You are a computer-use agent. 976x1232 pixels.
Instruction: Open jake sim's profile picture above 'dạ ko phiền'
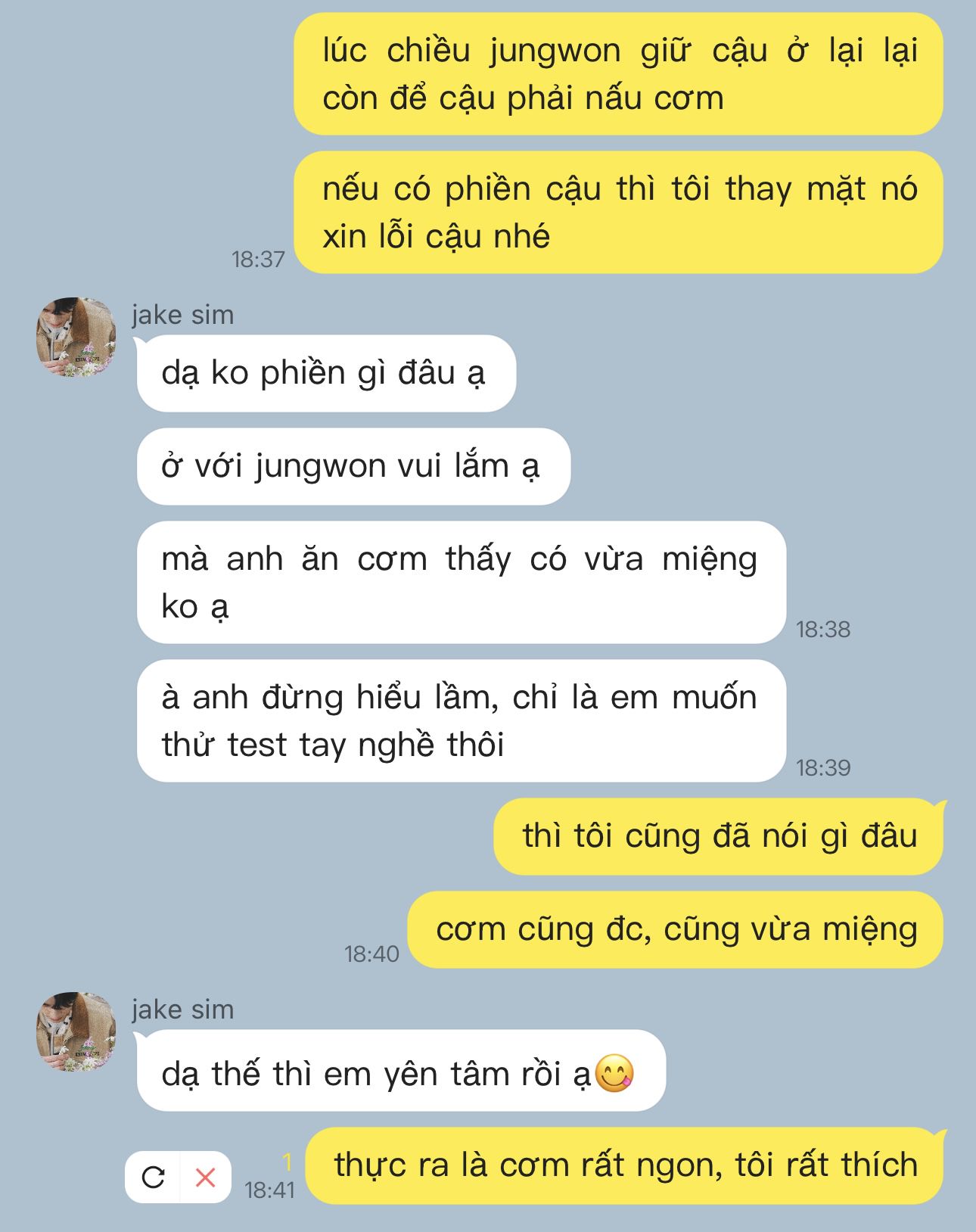coord(76,338)
